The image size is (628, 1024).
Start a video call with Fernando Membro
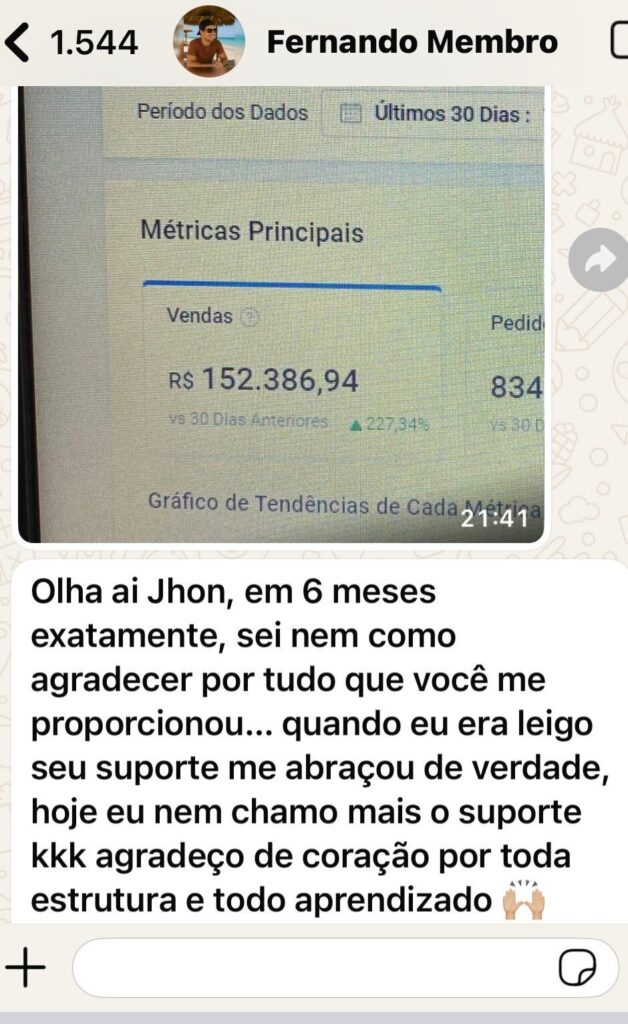click(618, 42)
